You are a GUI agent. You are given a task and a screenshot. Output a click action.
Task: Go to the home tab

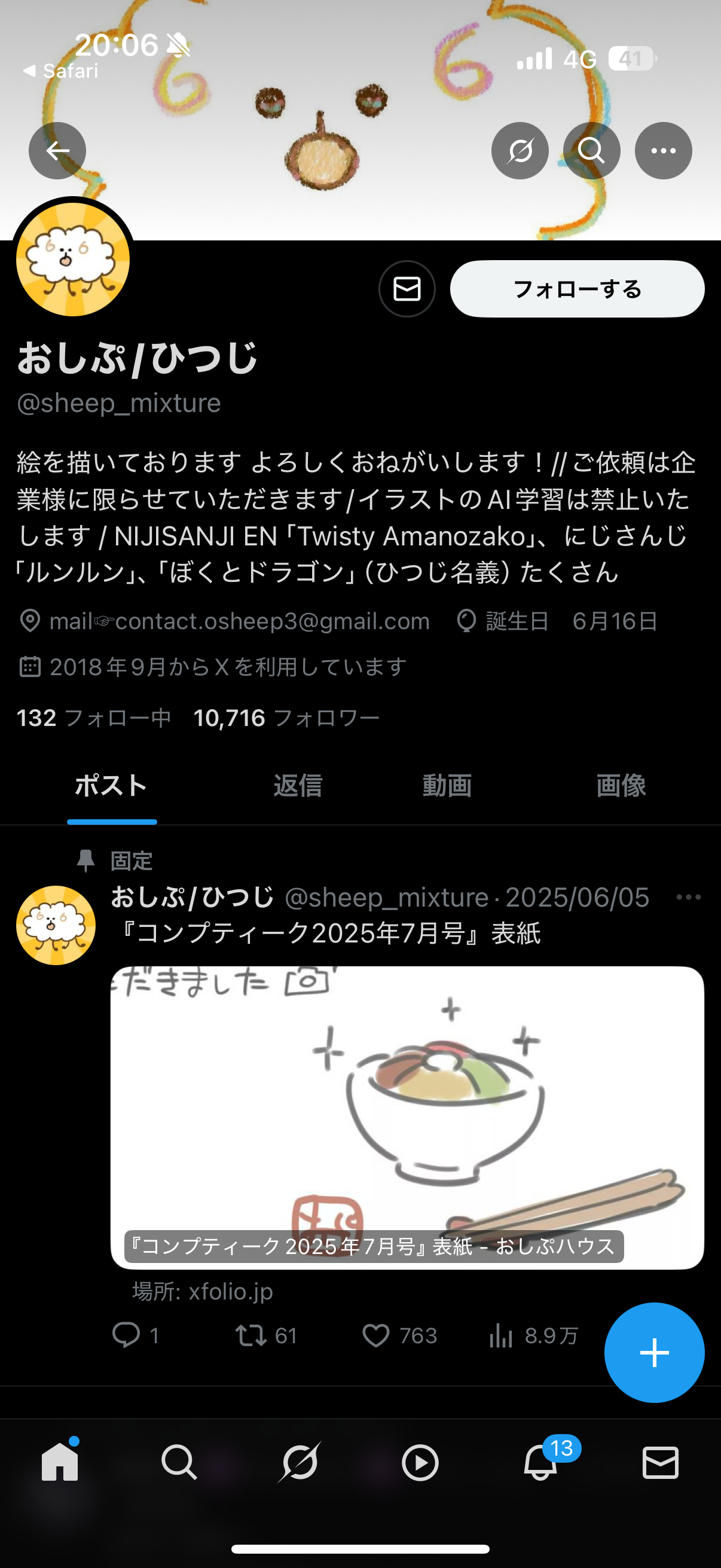[60, 1462]
